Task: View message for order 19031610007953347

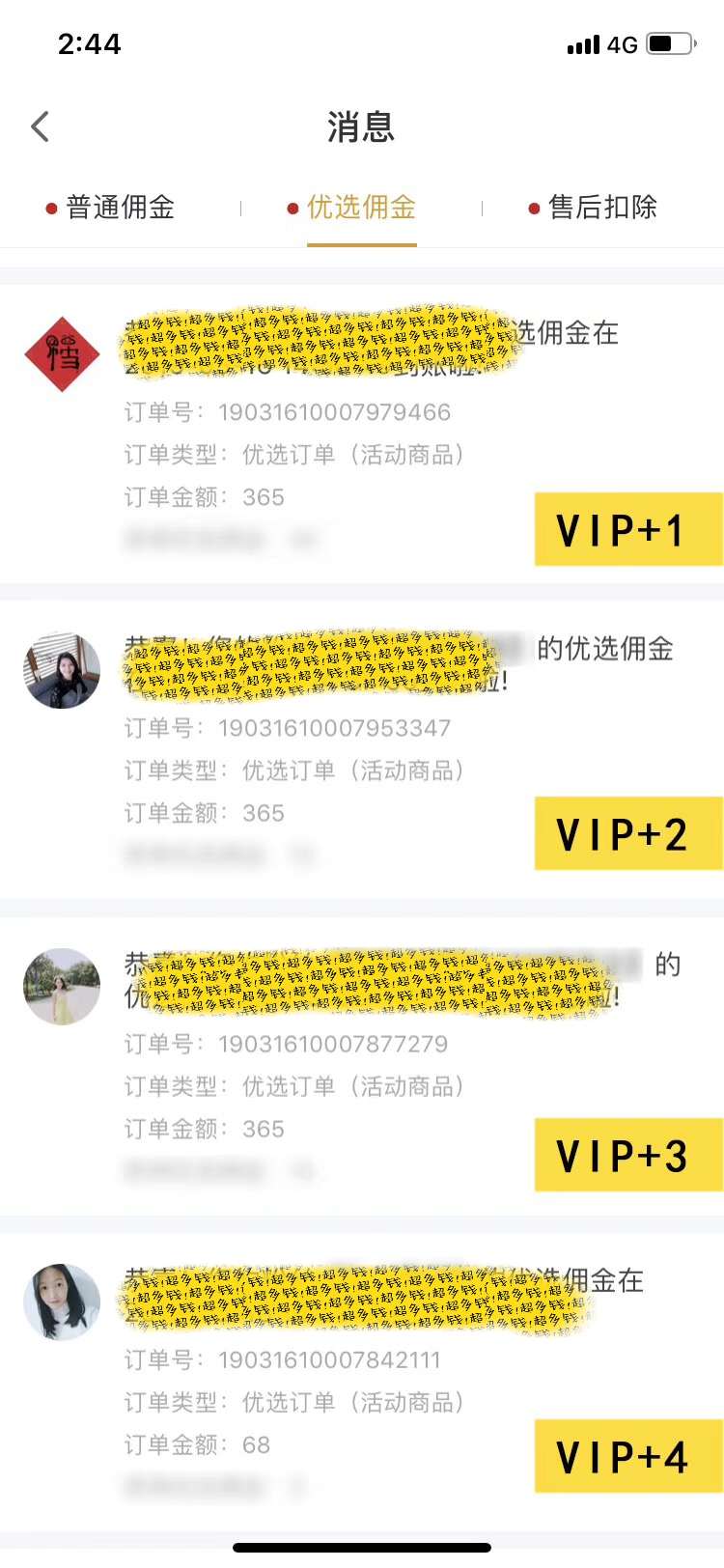Action: (x=334, y=729)
